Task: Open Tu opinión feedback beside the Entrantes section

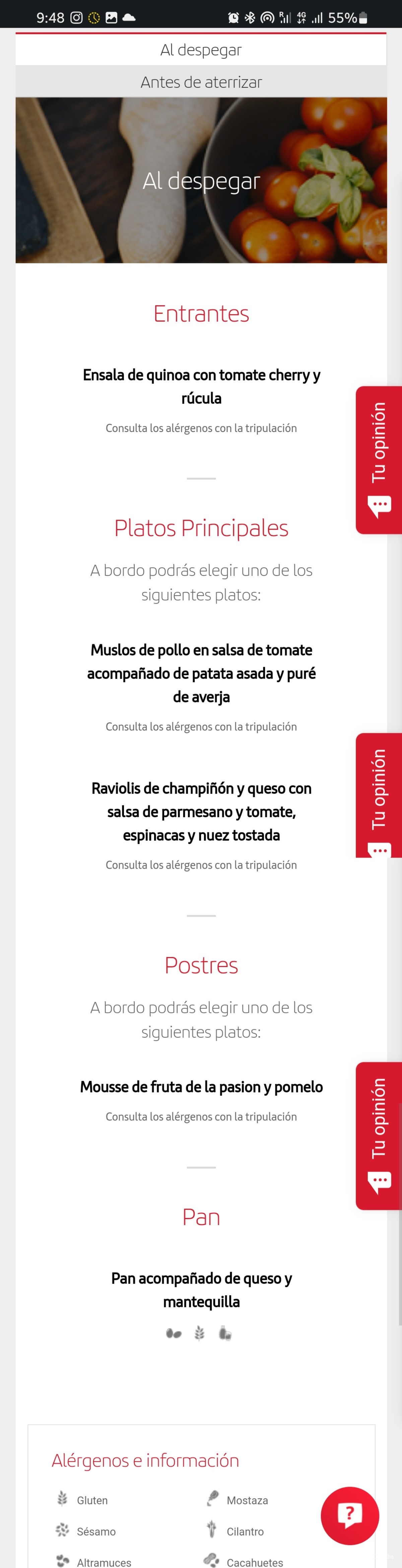Action: [378, 460]
